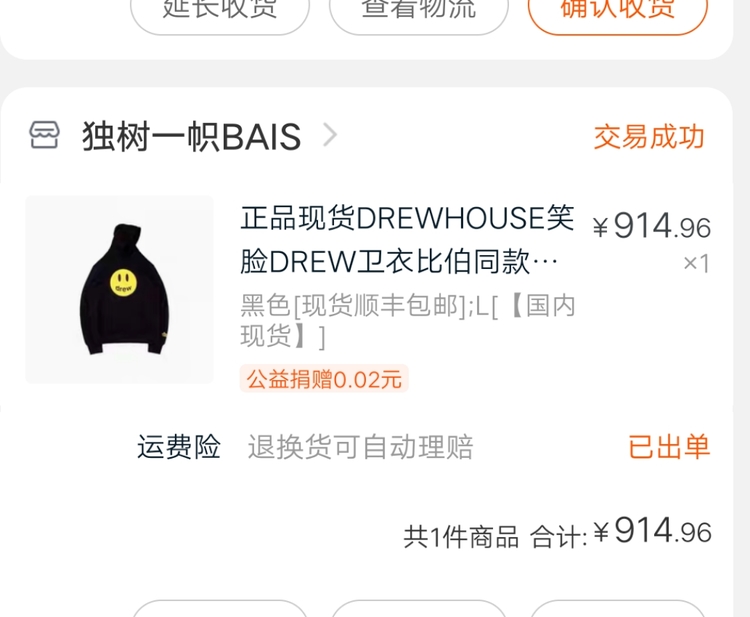750x617 pixels.
Task: Open the 独树一帜BAIS store page
Action: point(191,137)
